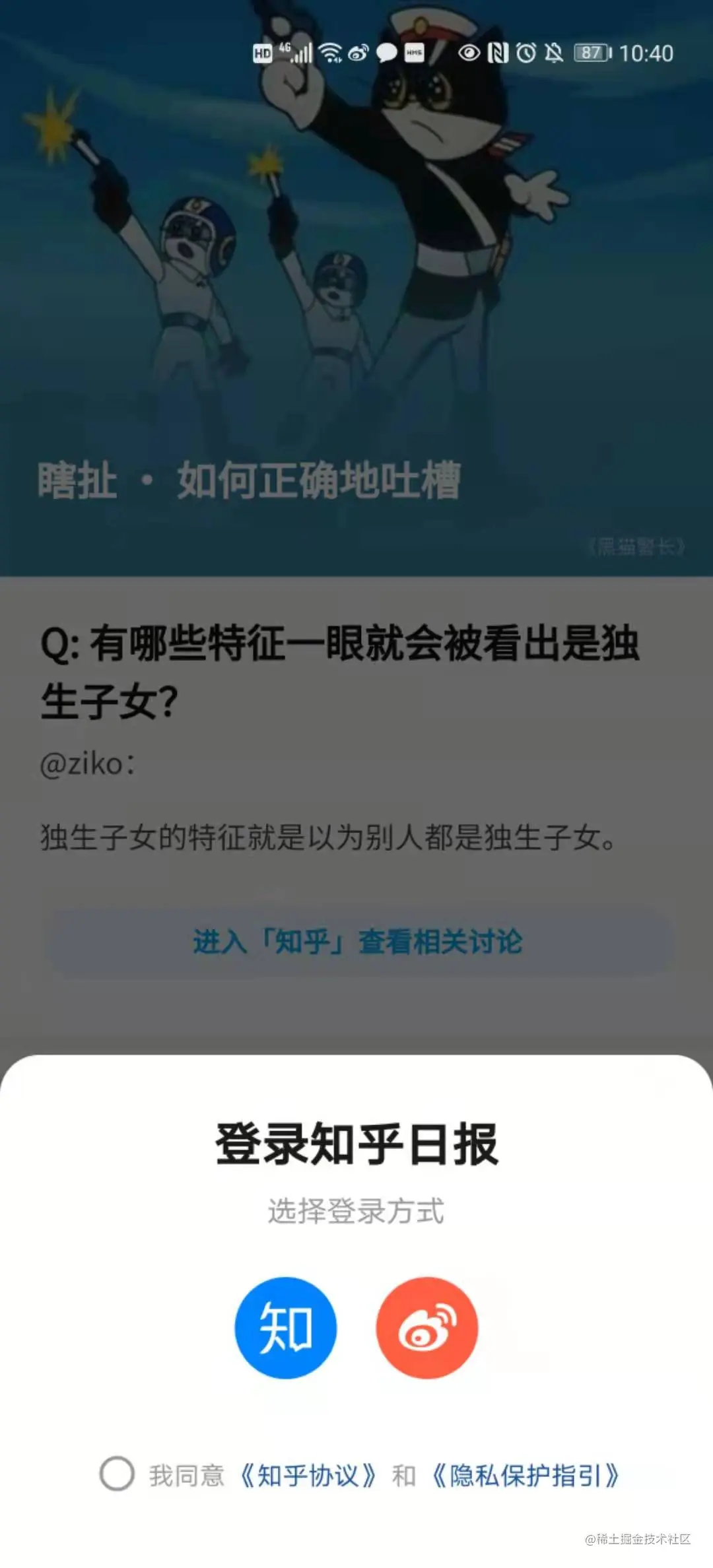Log in with Weibo account

tap(427, 1328)
